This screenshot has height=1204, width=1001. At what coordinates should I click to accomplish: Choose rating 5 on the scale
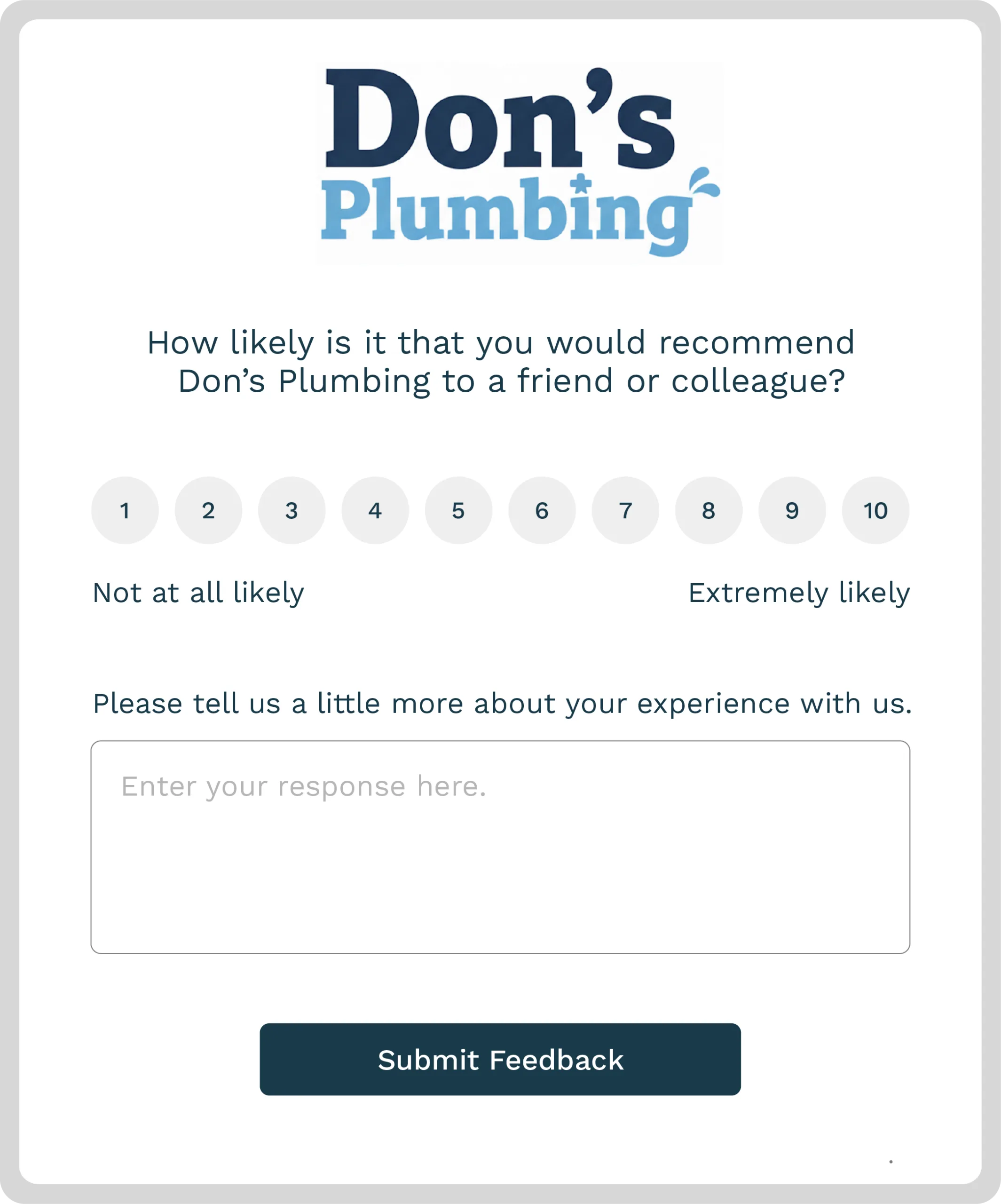[x=458, y=510]
